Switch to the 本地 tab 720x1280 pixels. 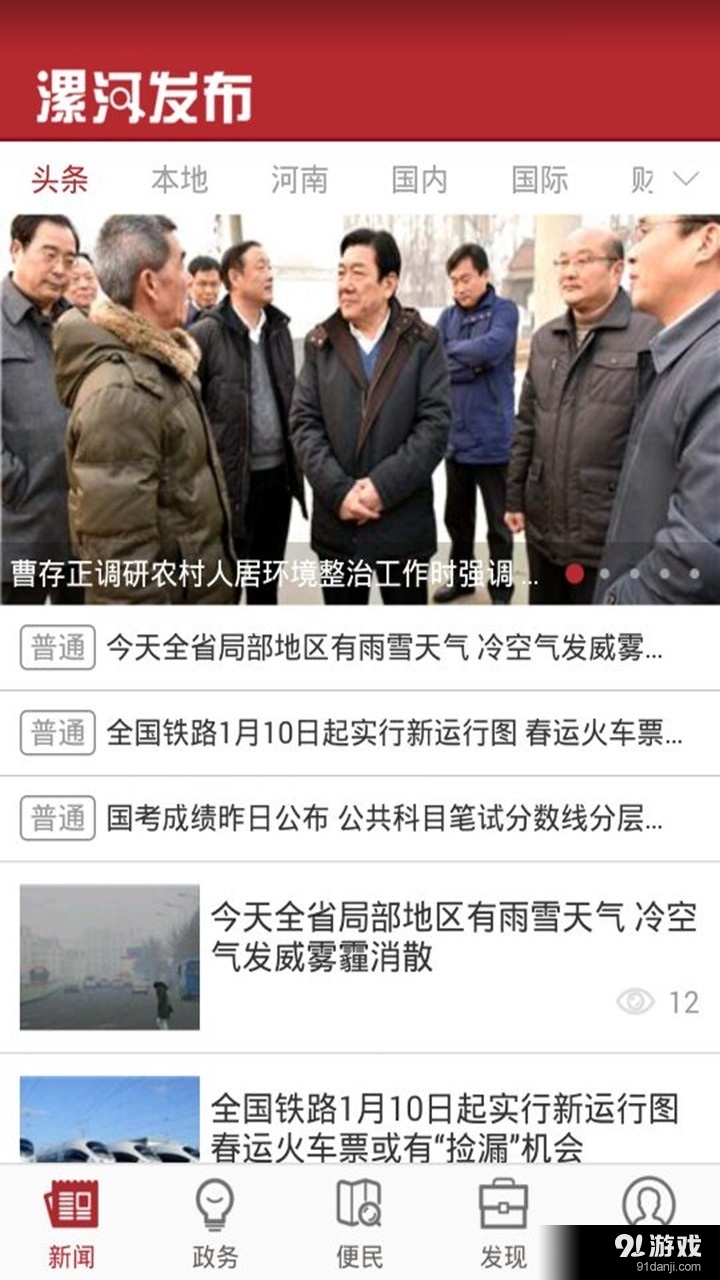coord(179,180)
